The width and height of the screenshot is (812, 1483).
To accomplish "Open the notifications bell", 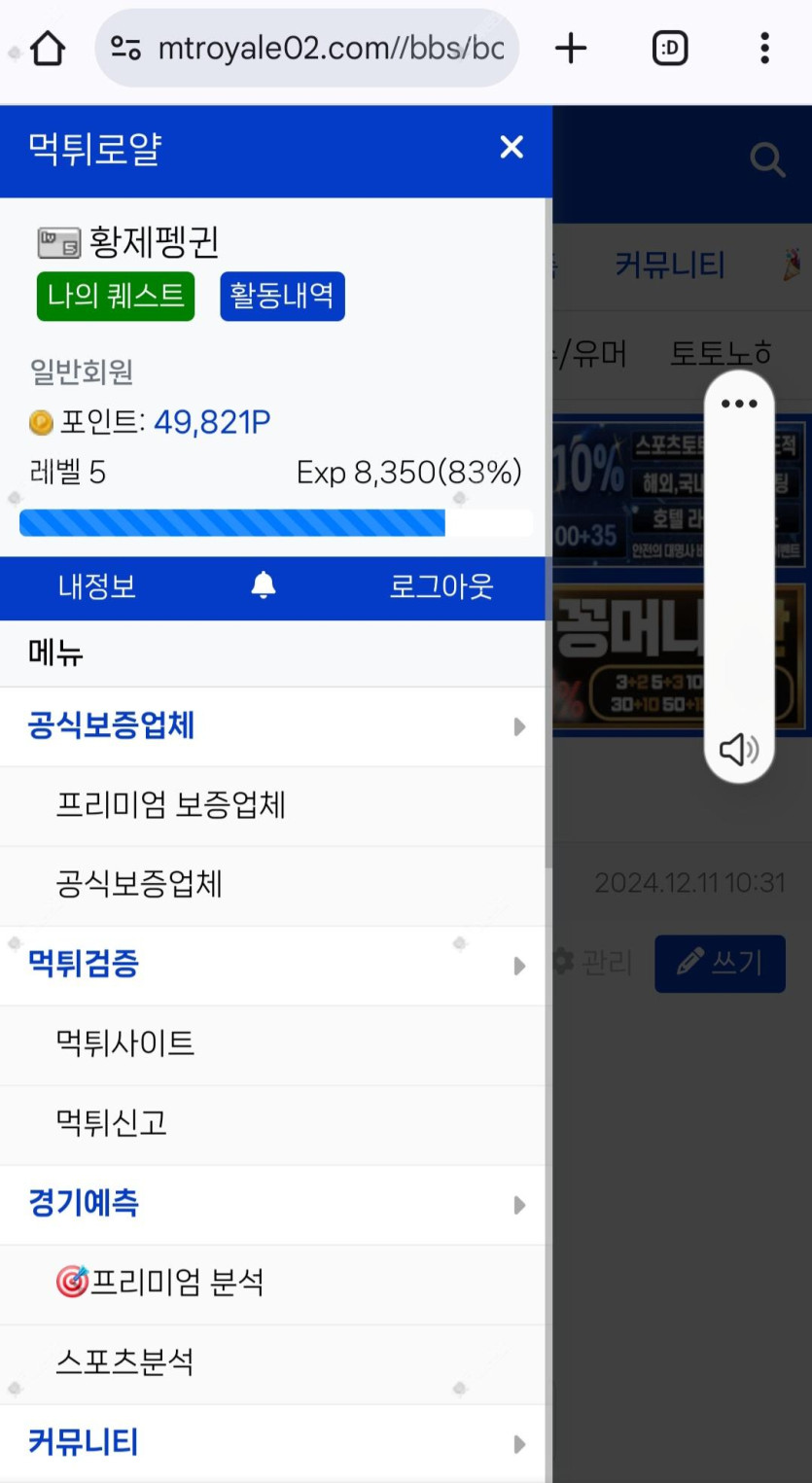I will pyautogui.click(x=264, y=585).
